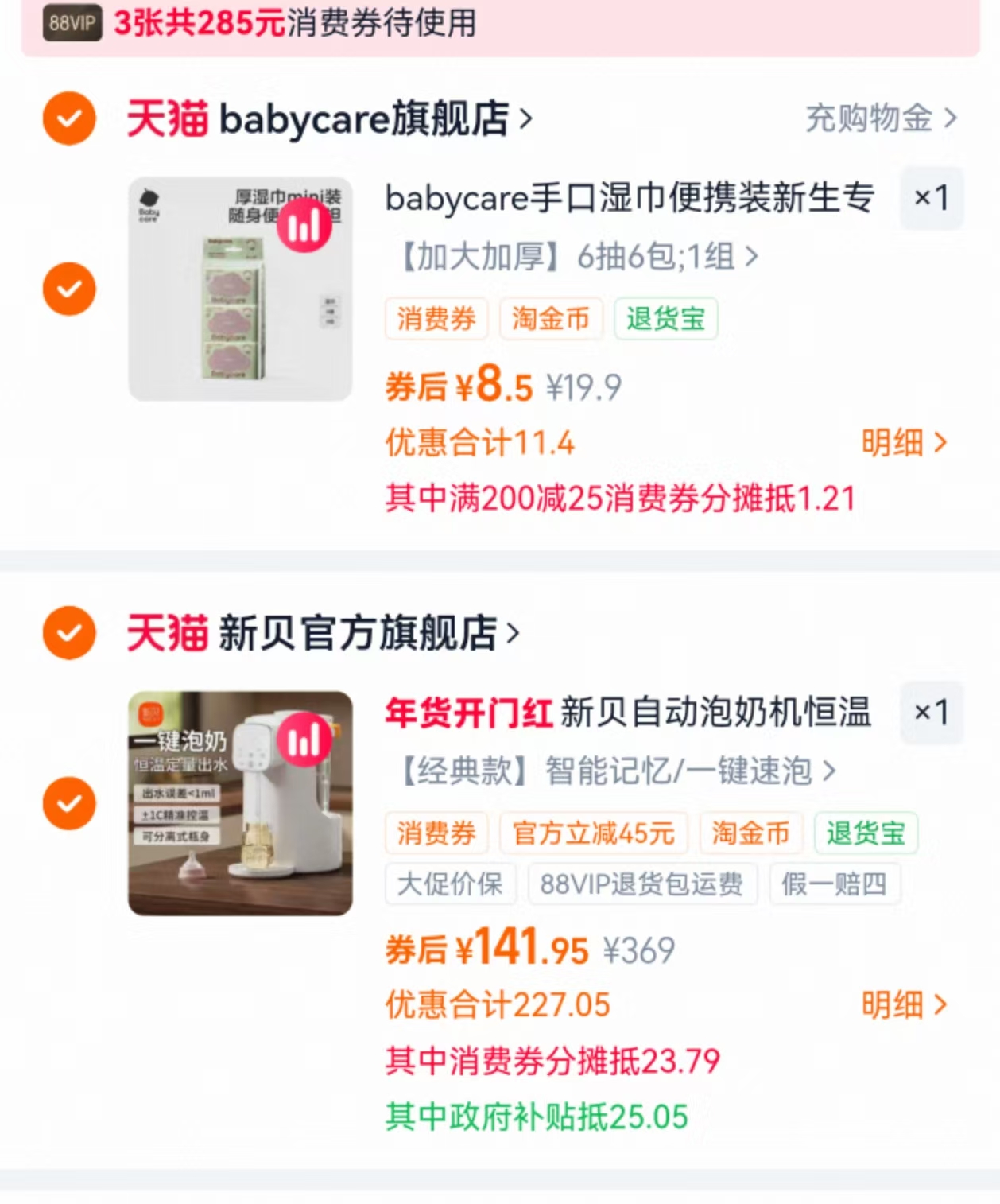Uncheck the milk maker item selection circle

(71, 803)
